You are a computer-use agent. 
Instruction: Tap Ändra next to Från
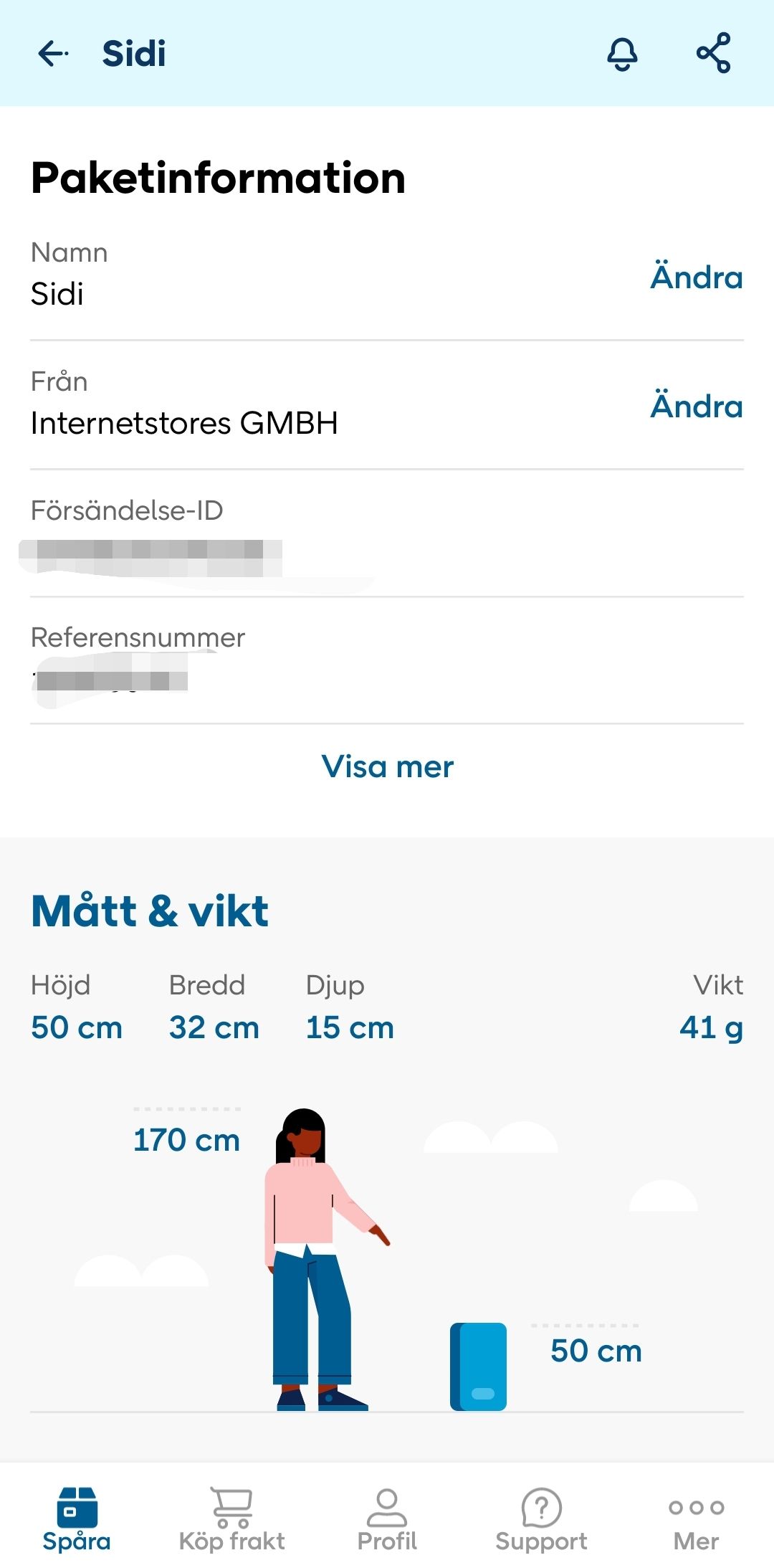(696, 406)
